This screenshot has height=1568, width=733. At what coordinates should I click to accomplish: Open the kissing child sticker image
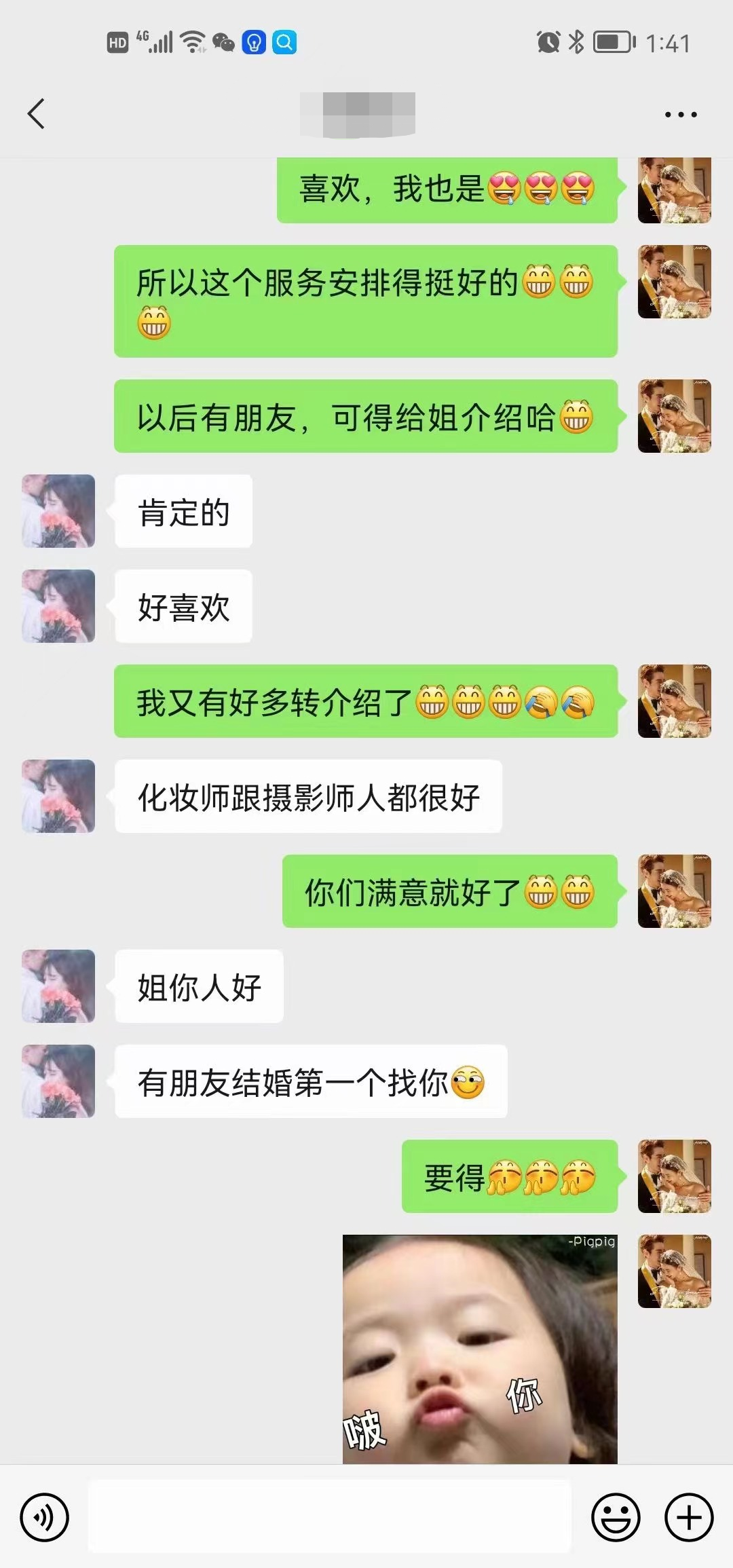(480, 1349)
